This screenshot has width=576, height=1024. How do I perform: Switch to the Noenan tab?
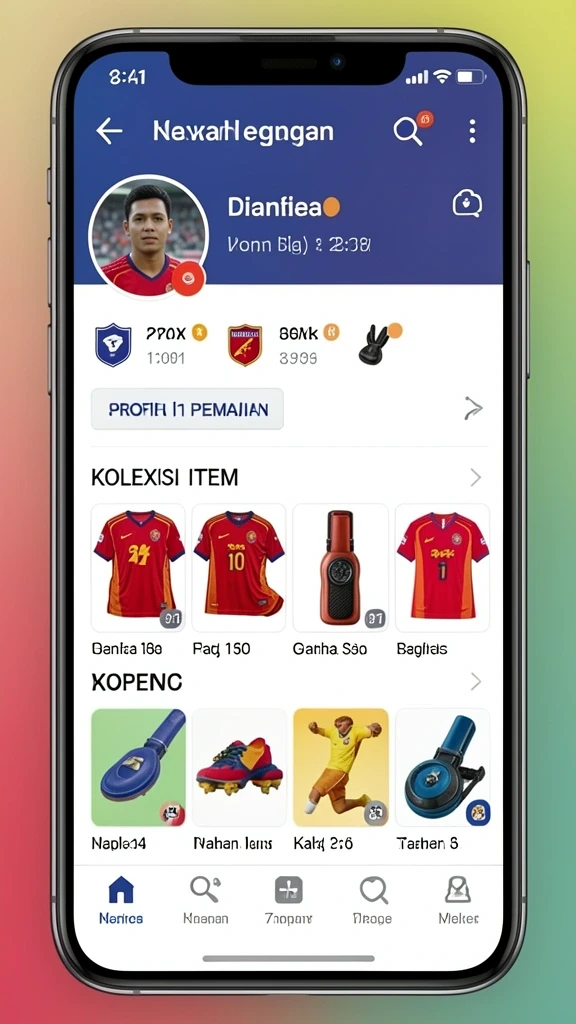tap(206, 900)
